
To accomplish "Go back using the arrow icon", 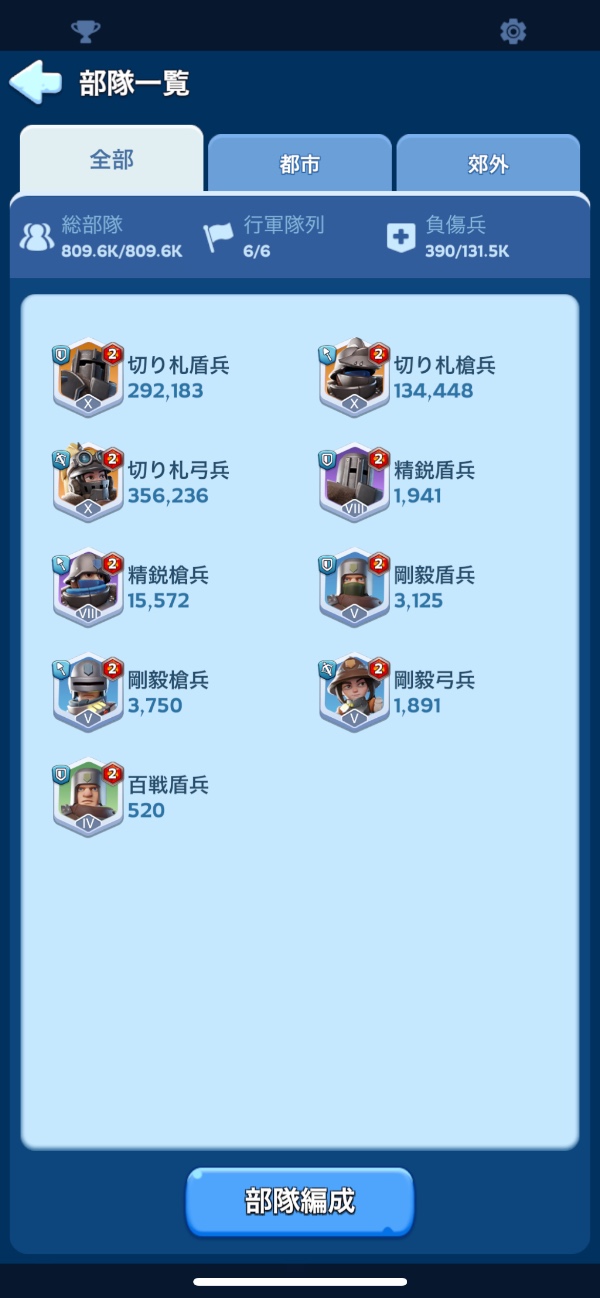I will [x=35, y=82].
